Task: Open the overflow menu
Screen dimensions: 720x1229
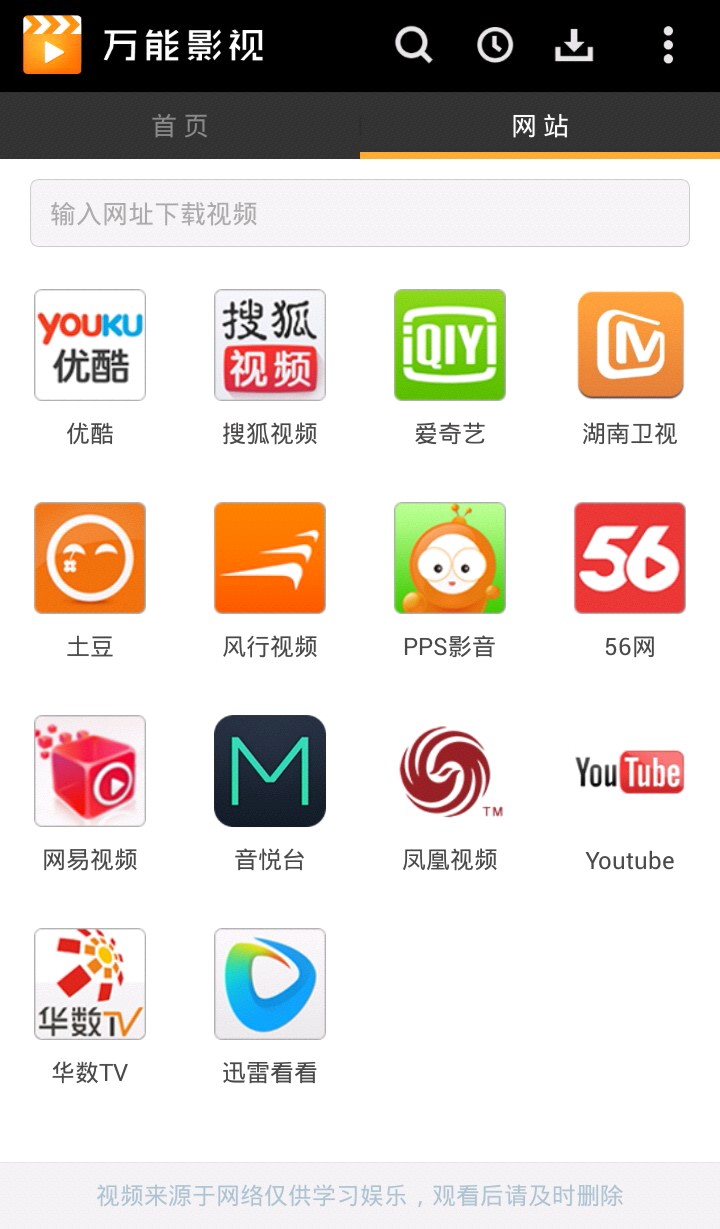Action: [668, 45]
